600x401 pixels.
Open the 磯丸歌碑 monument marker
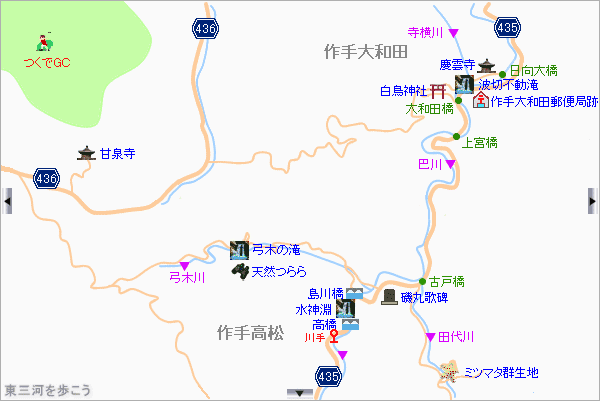389,298
